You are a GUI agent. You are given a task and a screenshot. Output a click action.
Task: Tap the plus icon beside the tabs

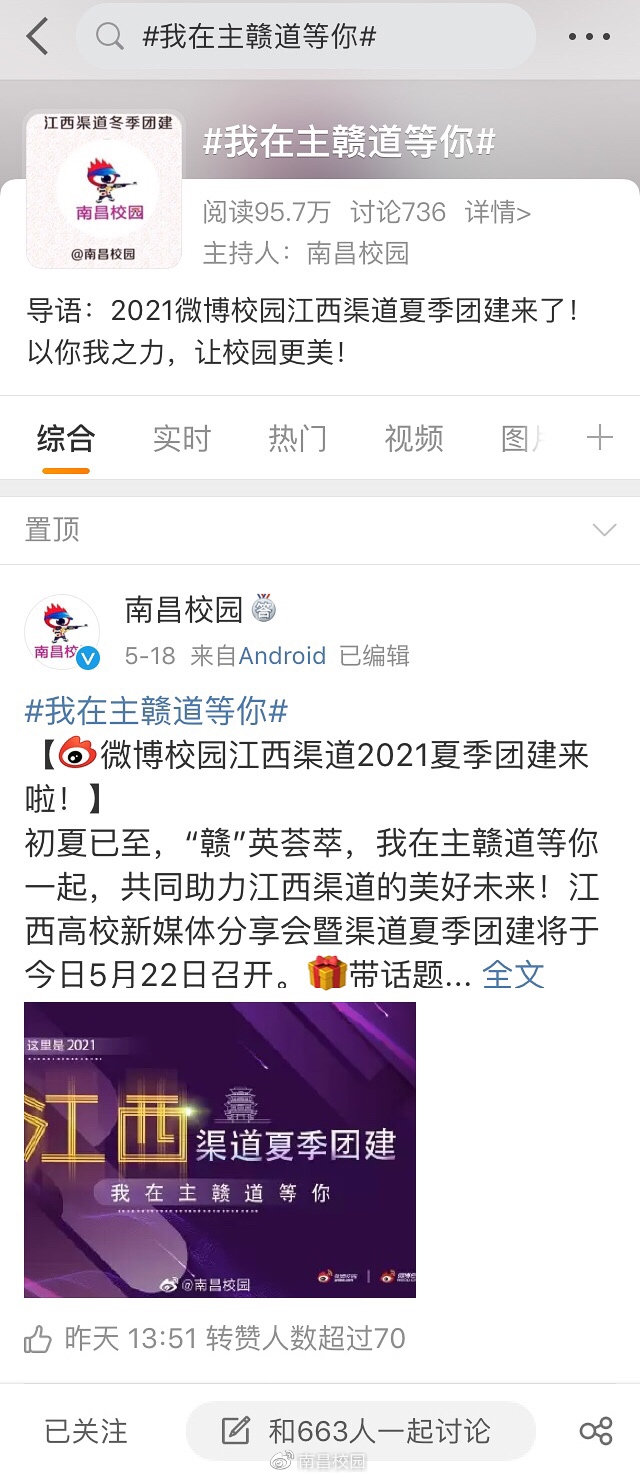(x=599, y=438)
